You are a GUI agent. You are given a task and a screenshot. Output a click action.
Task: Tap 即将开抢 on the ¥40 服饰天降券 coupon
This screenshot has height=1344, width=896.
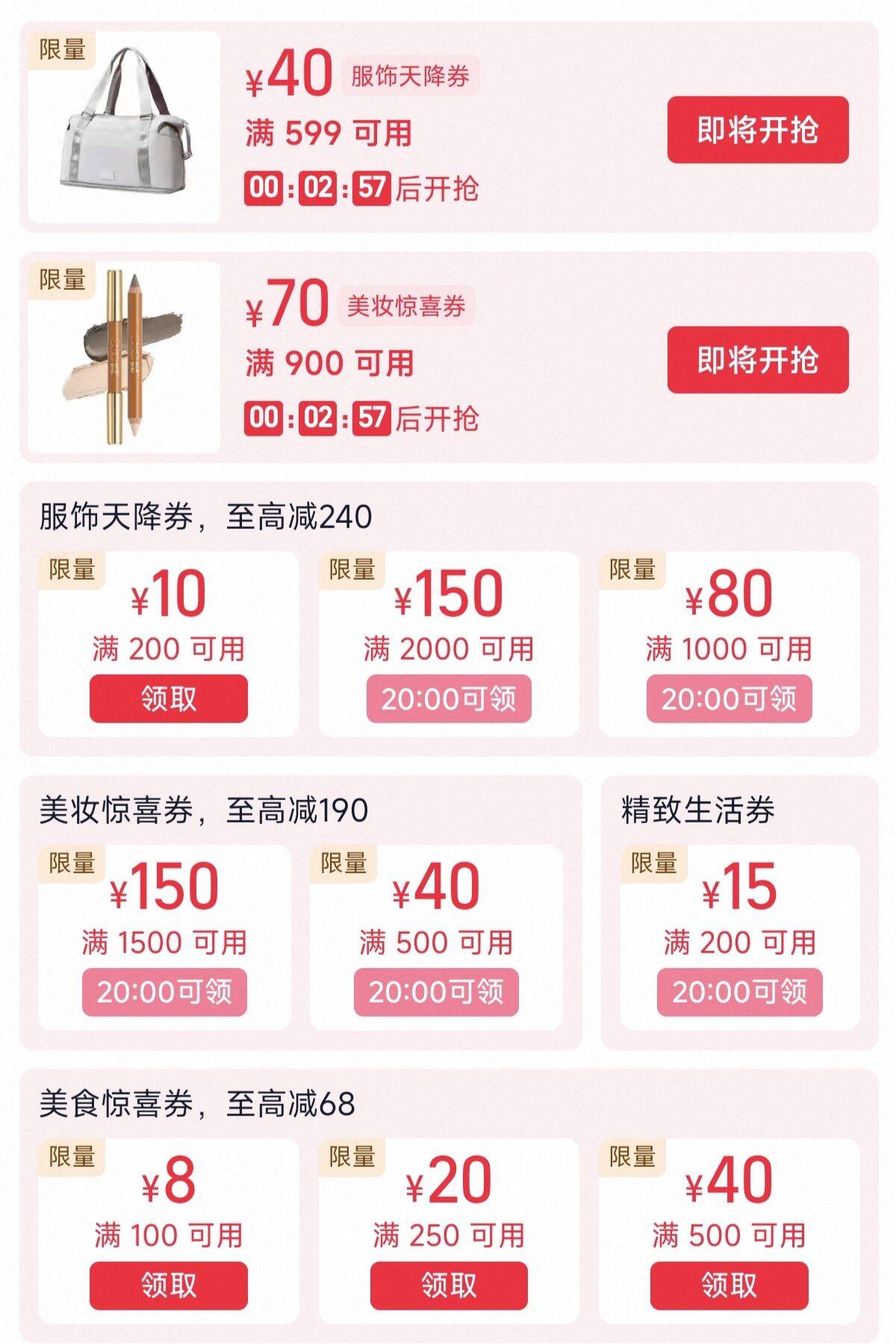(757, 130)
